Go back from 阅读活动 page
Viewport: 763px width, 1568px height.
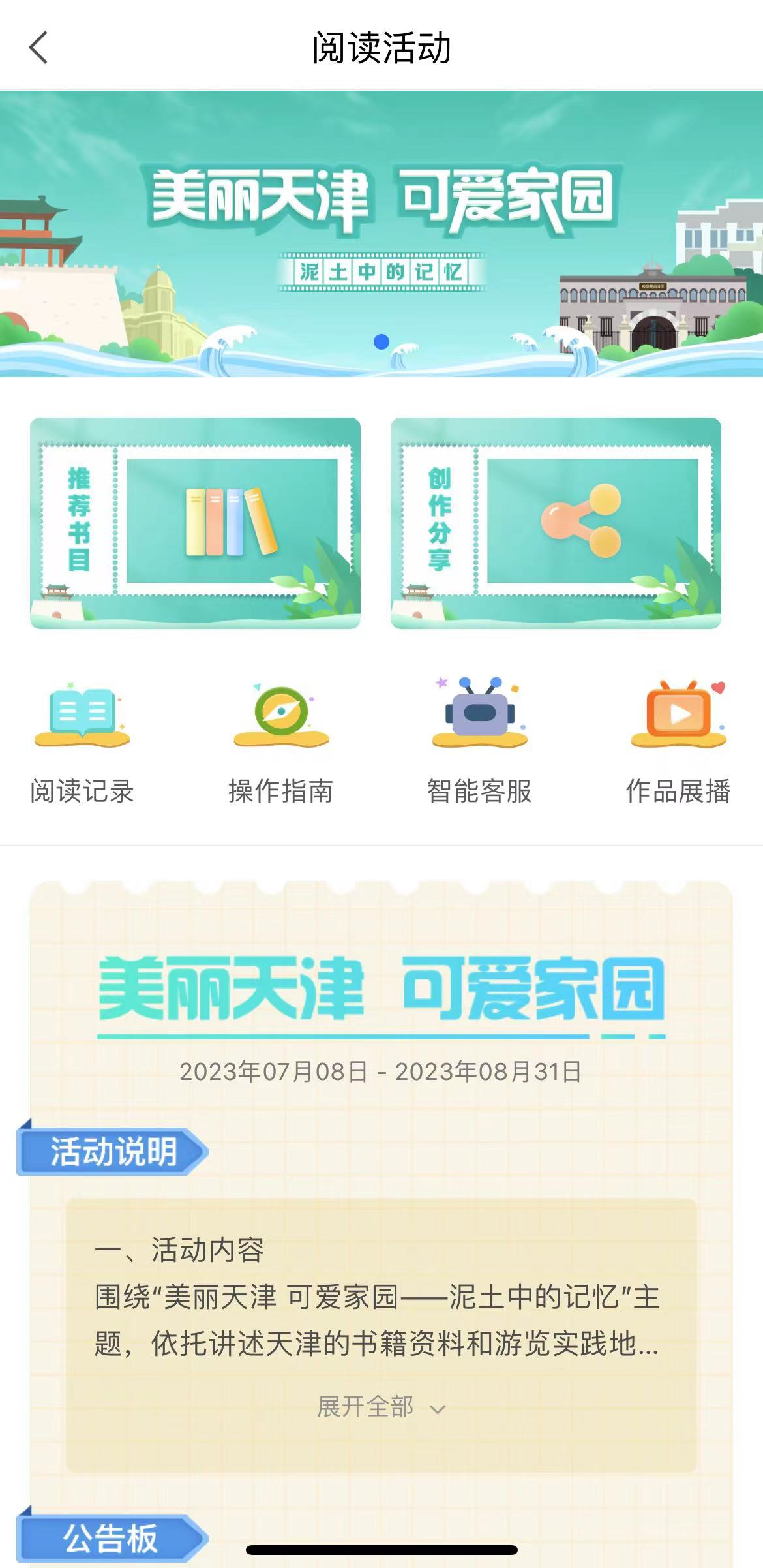pos(39,48)
